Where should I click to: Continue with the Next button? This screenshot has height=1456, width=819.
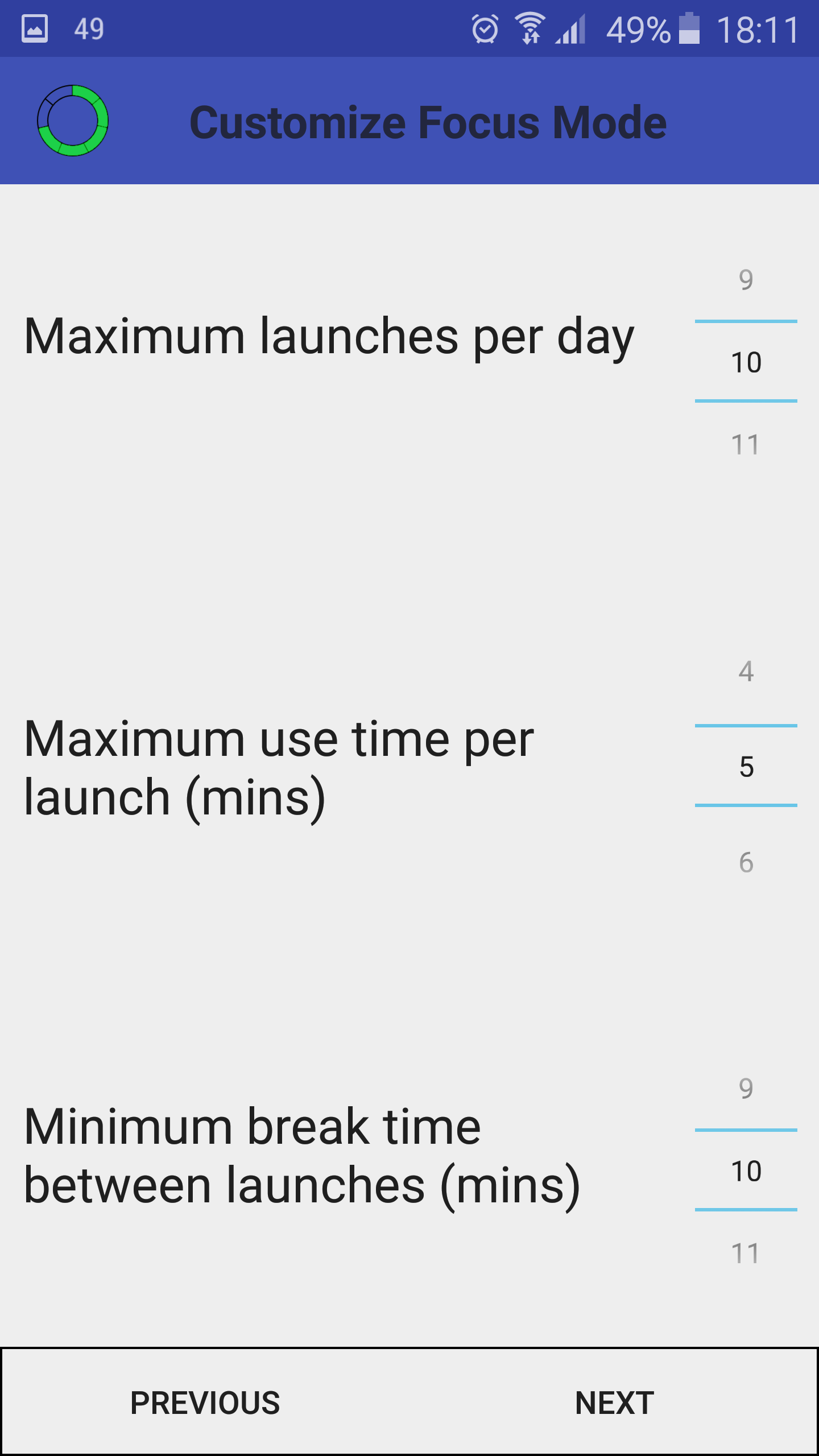click(x=614, y=1402)
